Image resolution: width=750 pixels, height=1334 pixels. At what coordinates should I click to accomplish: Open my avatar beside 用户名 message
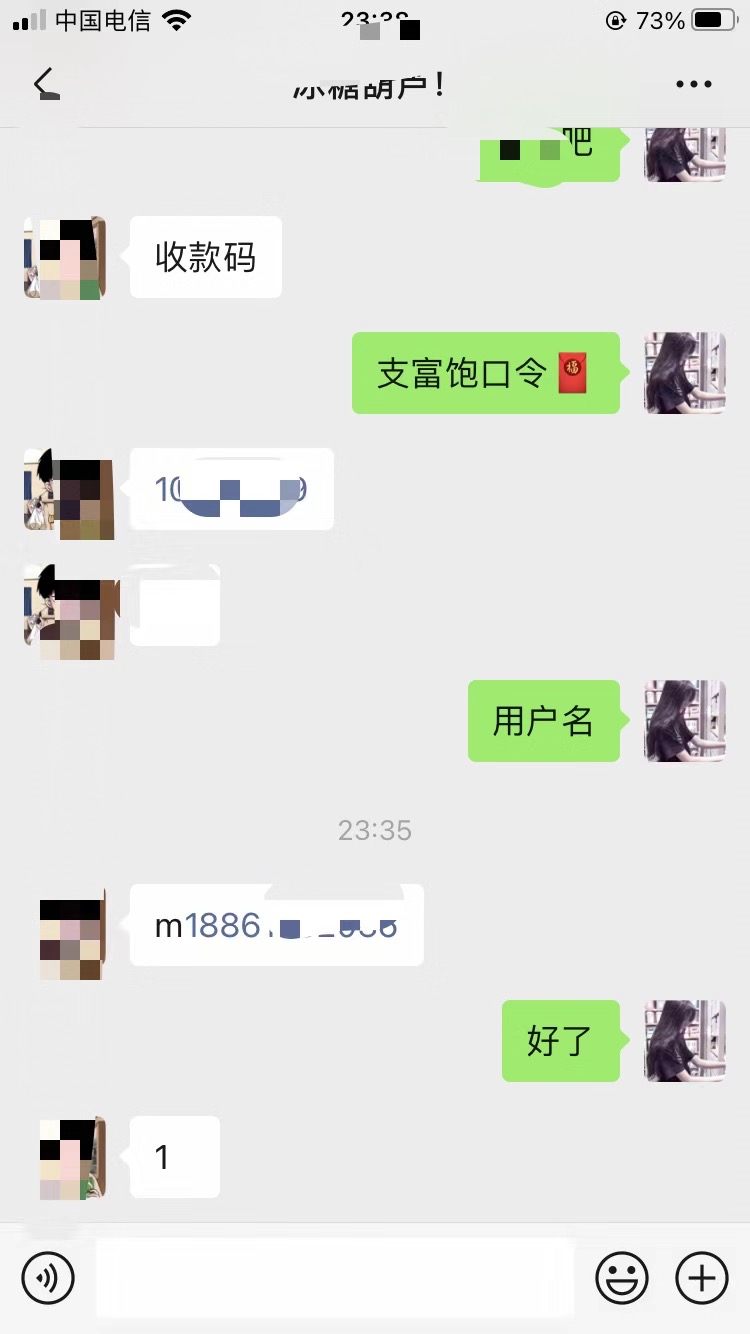(x=685, y=721)
